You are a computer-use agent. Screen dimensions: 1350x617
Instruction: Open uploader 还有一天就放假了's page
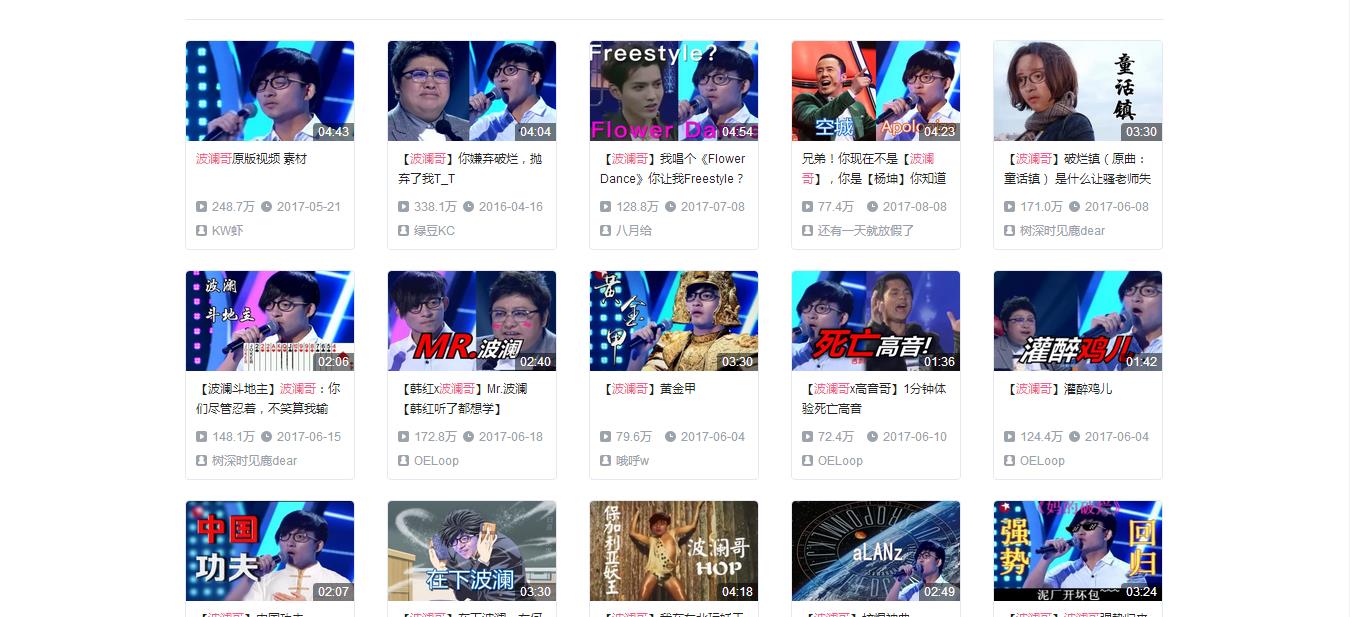866,231
